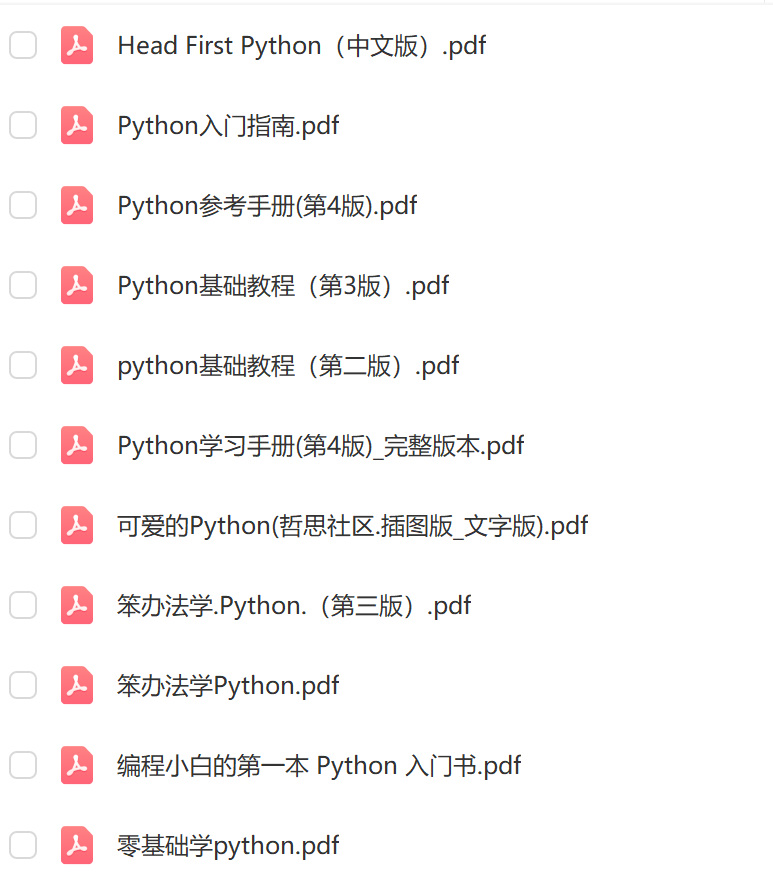This screenshot has width=773, height=873.
Task: Open Head First Python（中文版）.pdf
Action: coord(301,45)
